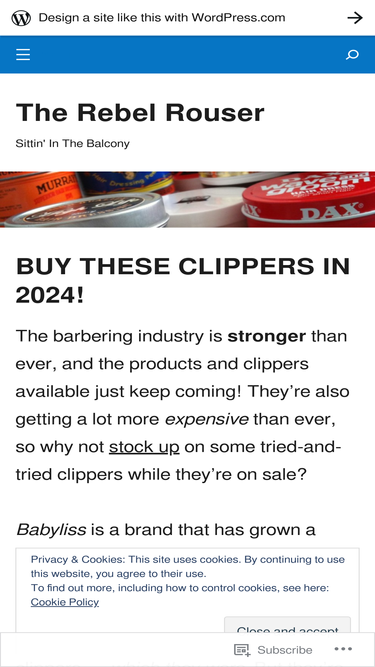This screenshot has height=667, width=375.
Task: Open the site search icon
Action: [x=352, y=54]
